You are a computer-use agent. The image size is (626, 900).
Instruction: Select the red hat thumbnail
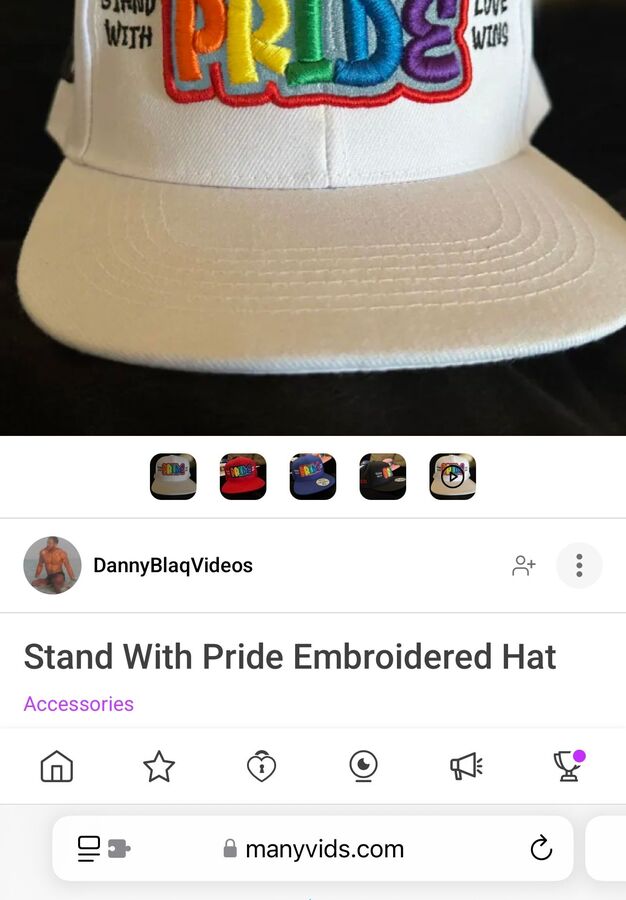click(243, 476)
